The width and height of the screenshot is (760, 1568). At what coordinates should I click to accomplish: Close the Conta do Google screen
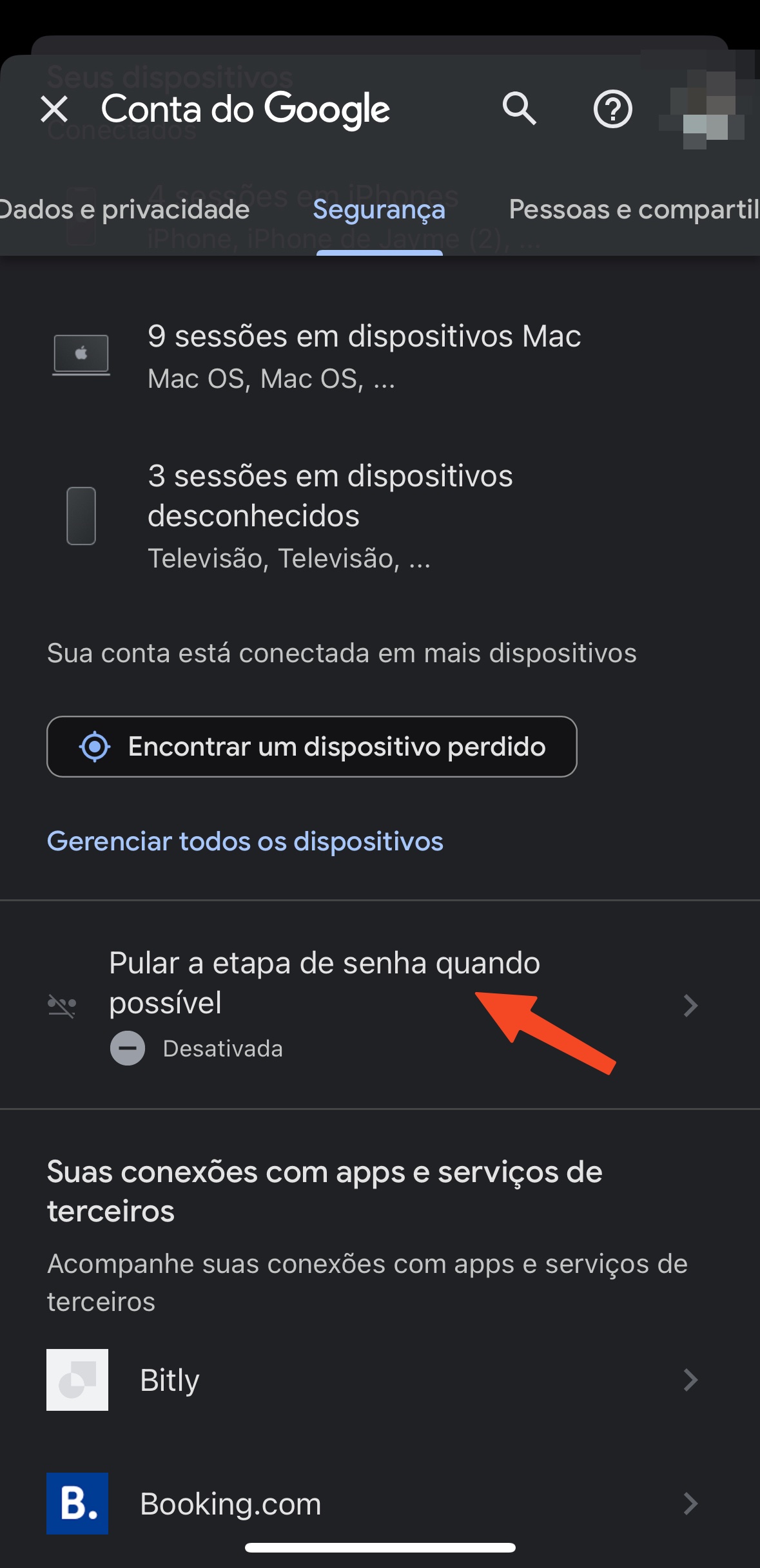54,109
